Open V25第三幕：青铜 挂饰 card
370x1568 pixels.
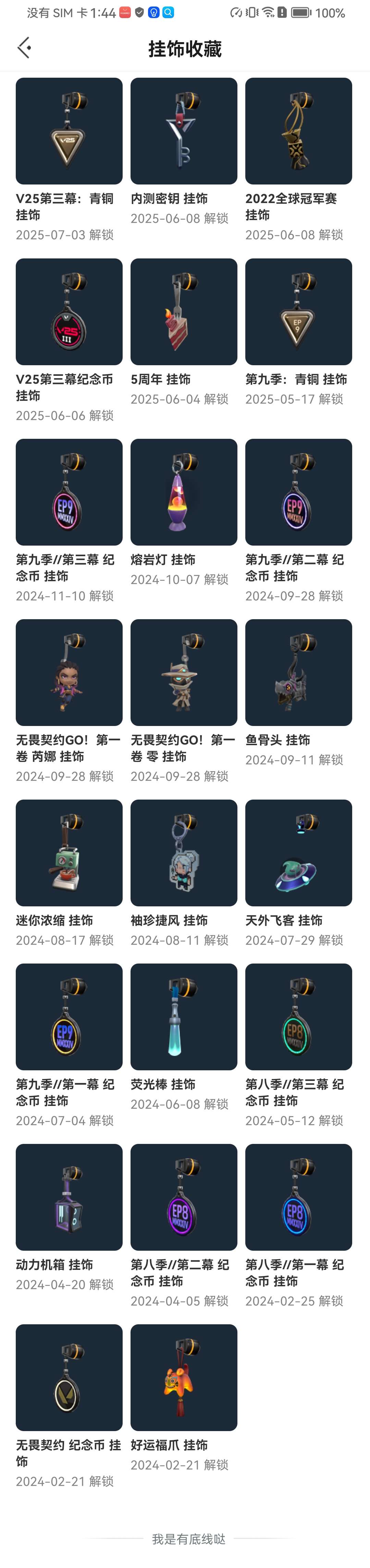point(69,131)
